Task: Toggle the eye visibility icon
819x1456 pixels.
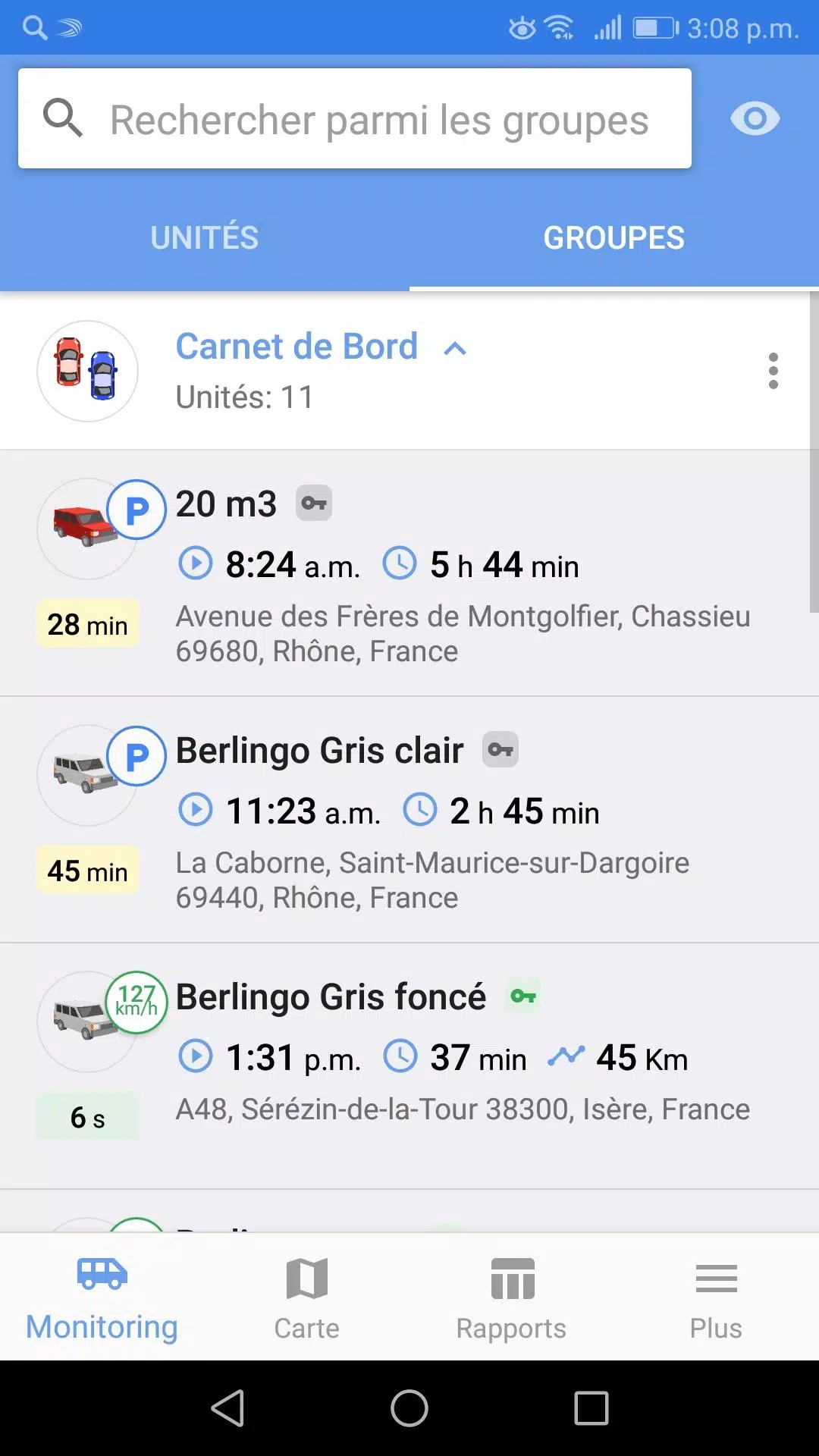Action: (x=755, y=119)
